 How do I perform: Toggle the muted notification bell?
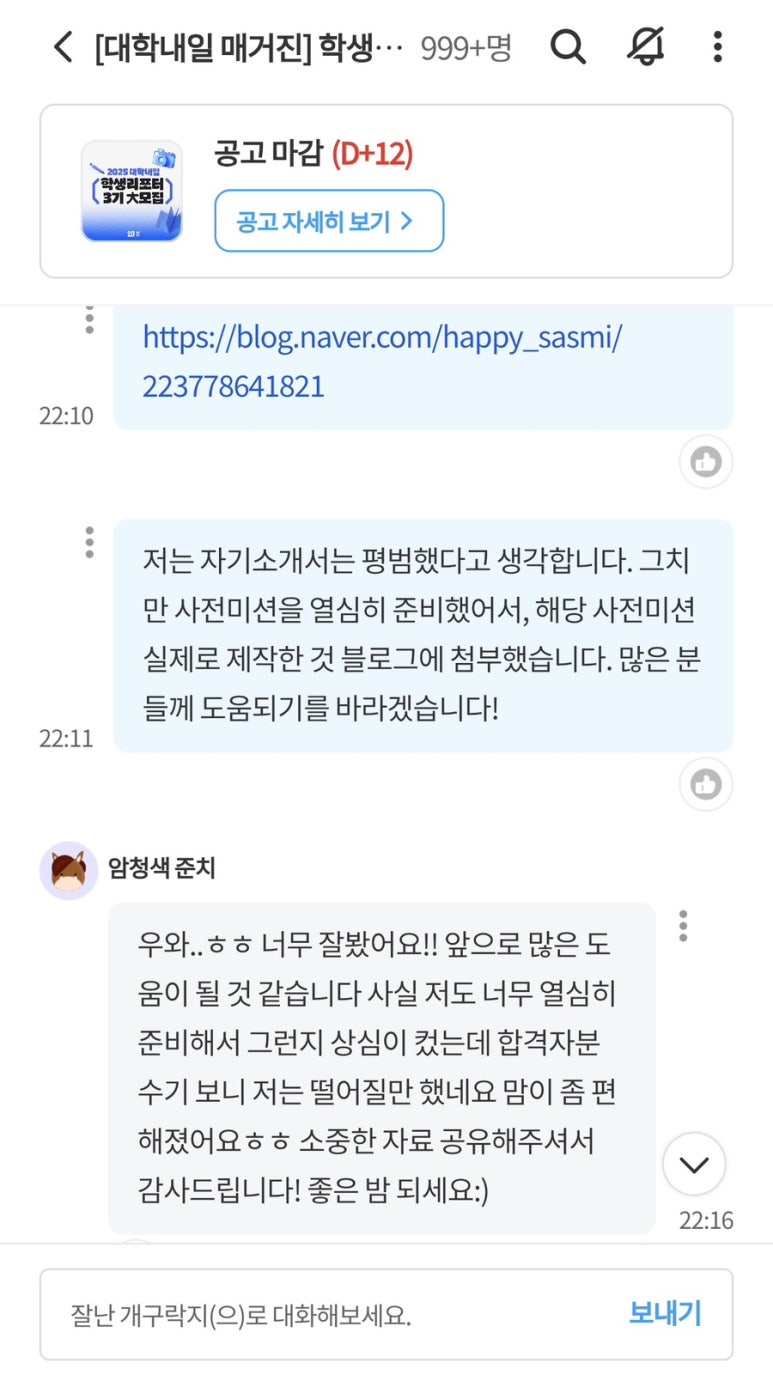646,47
